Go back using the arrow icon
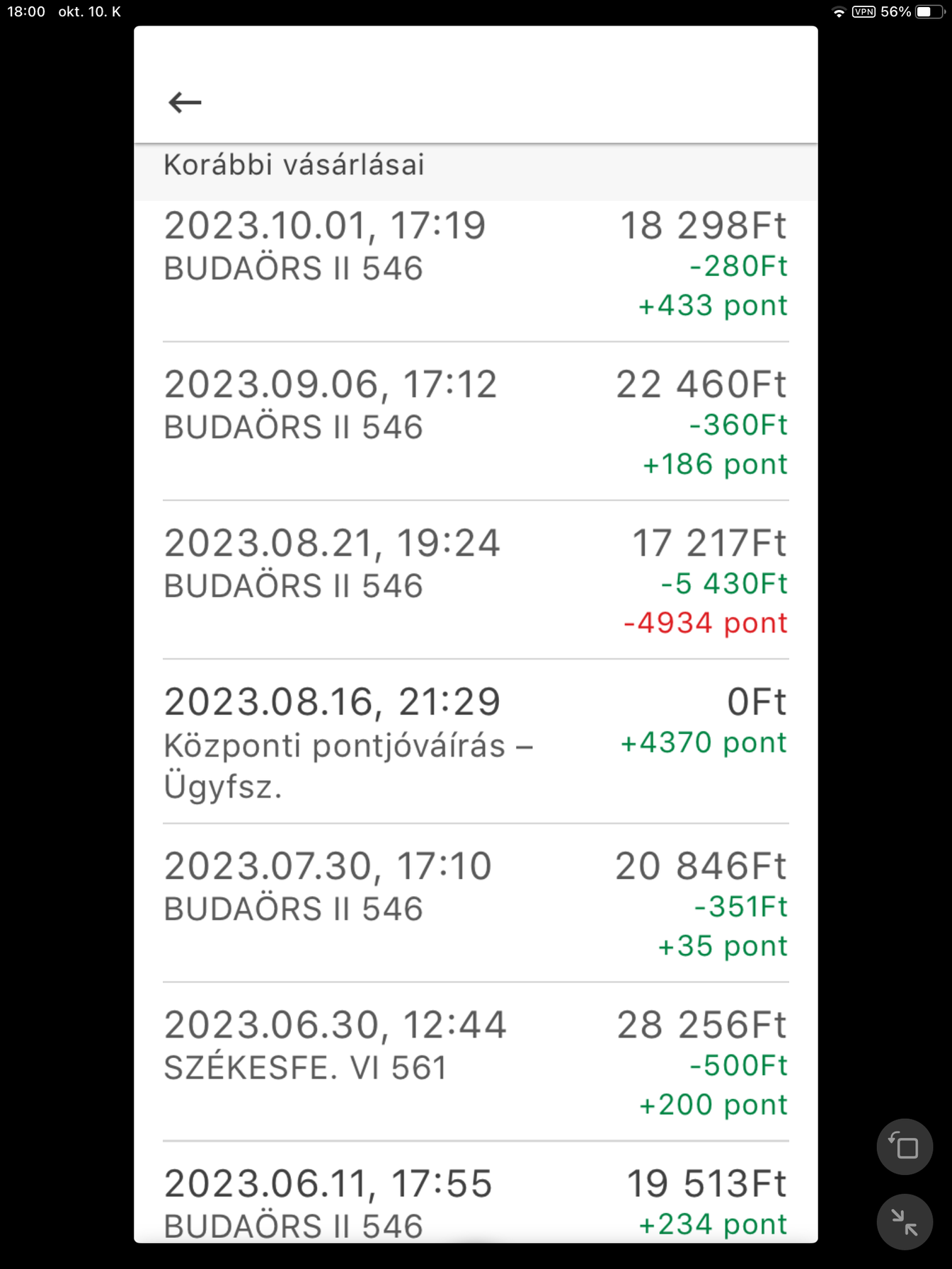The image size is (952, 1269). click(185, 103)
